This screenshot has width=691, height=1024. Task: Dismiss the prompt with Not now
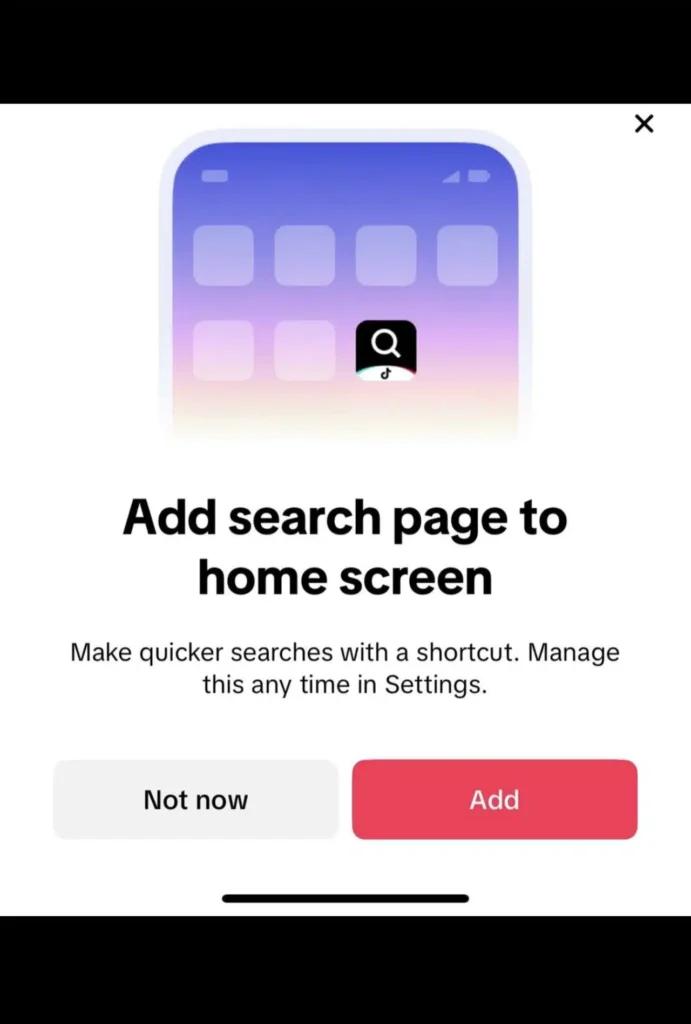coord(196,799)
